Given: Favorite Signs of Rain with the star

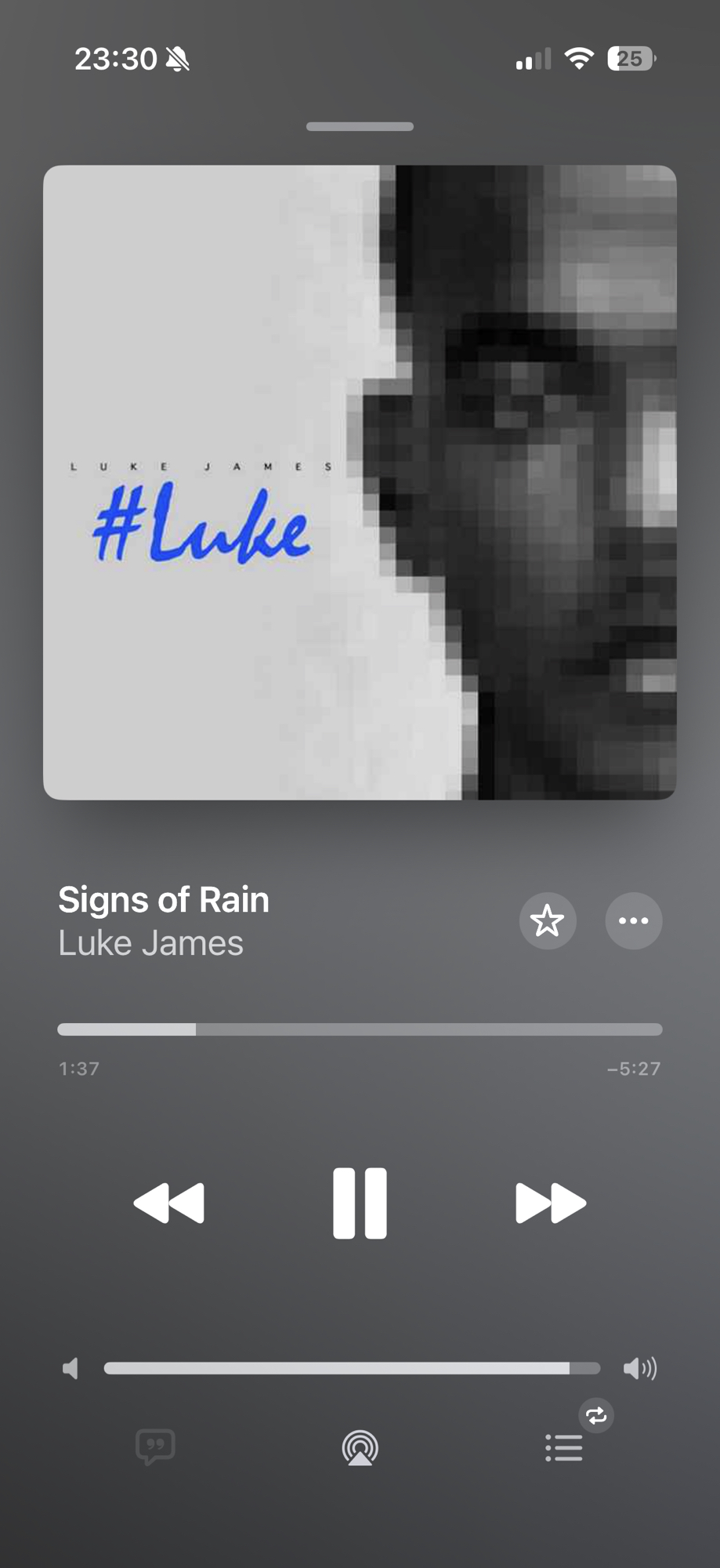Looking at the screenshot, I should click(x=548, y=920).
